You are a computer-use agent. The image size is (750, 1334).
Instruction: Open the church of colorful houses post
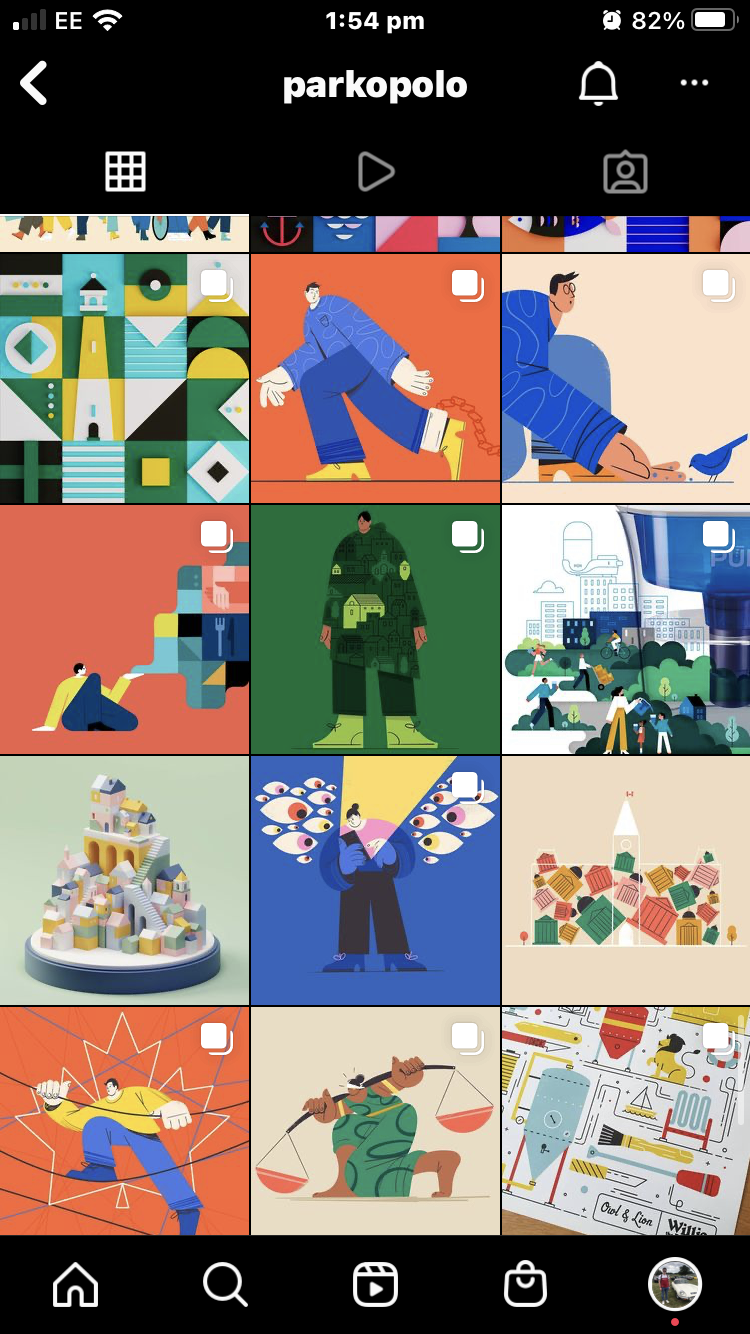click(x=626, y=880)
